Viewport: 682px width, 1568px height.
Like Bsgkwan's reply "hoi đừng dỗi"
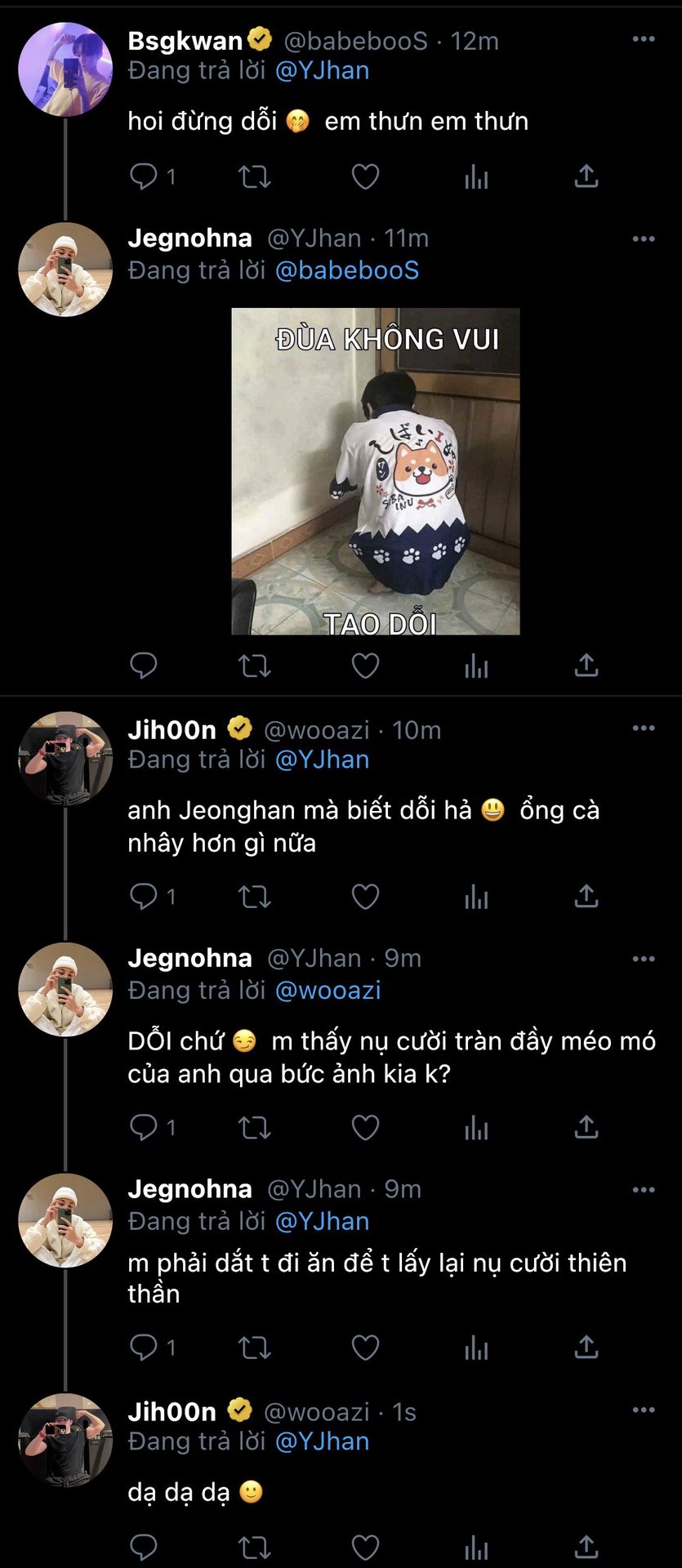pos(365,176)
